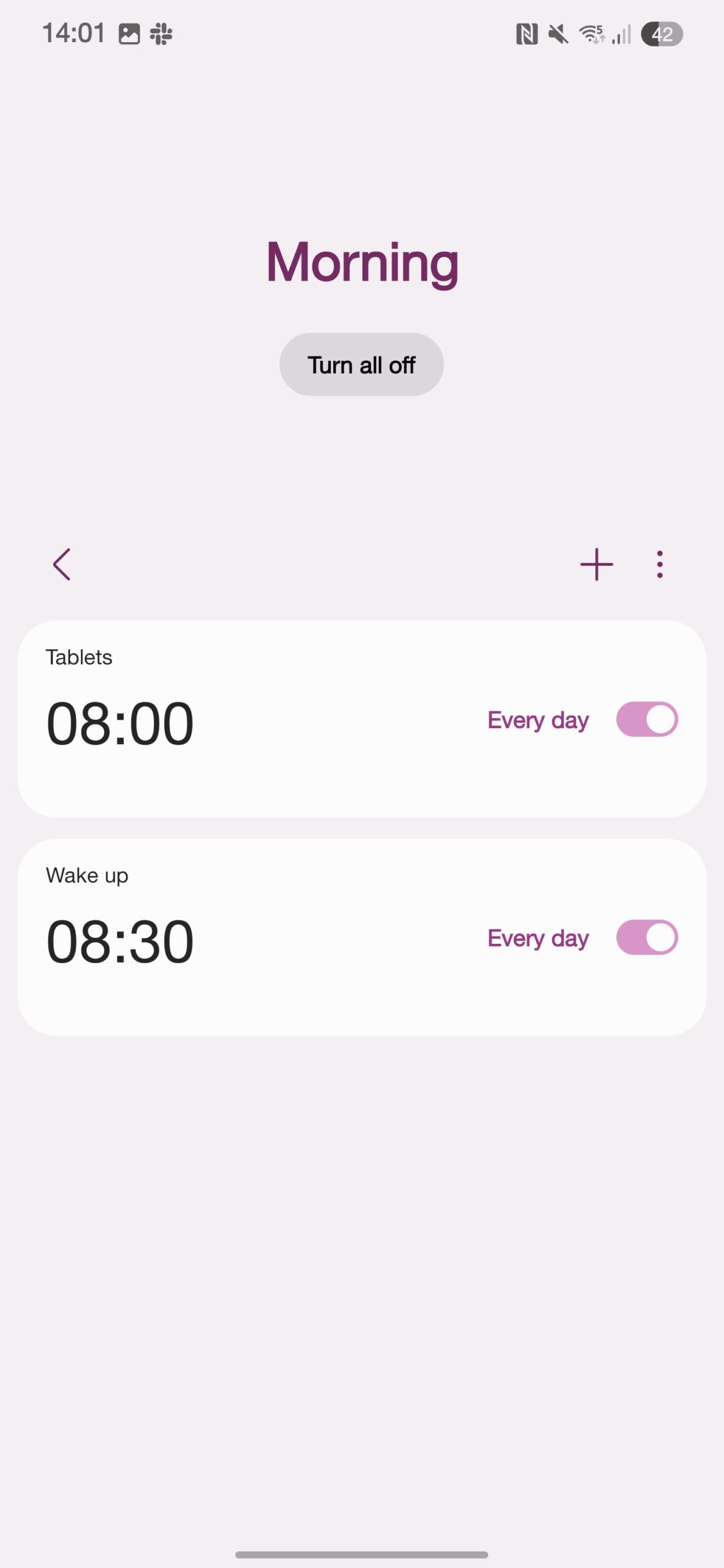Add a new alarm with the plus icon

[596, 564]
